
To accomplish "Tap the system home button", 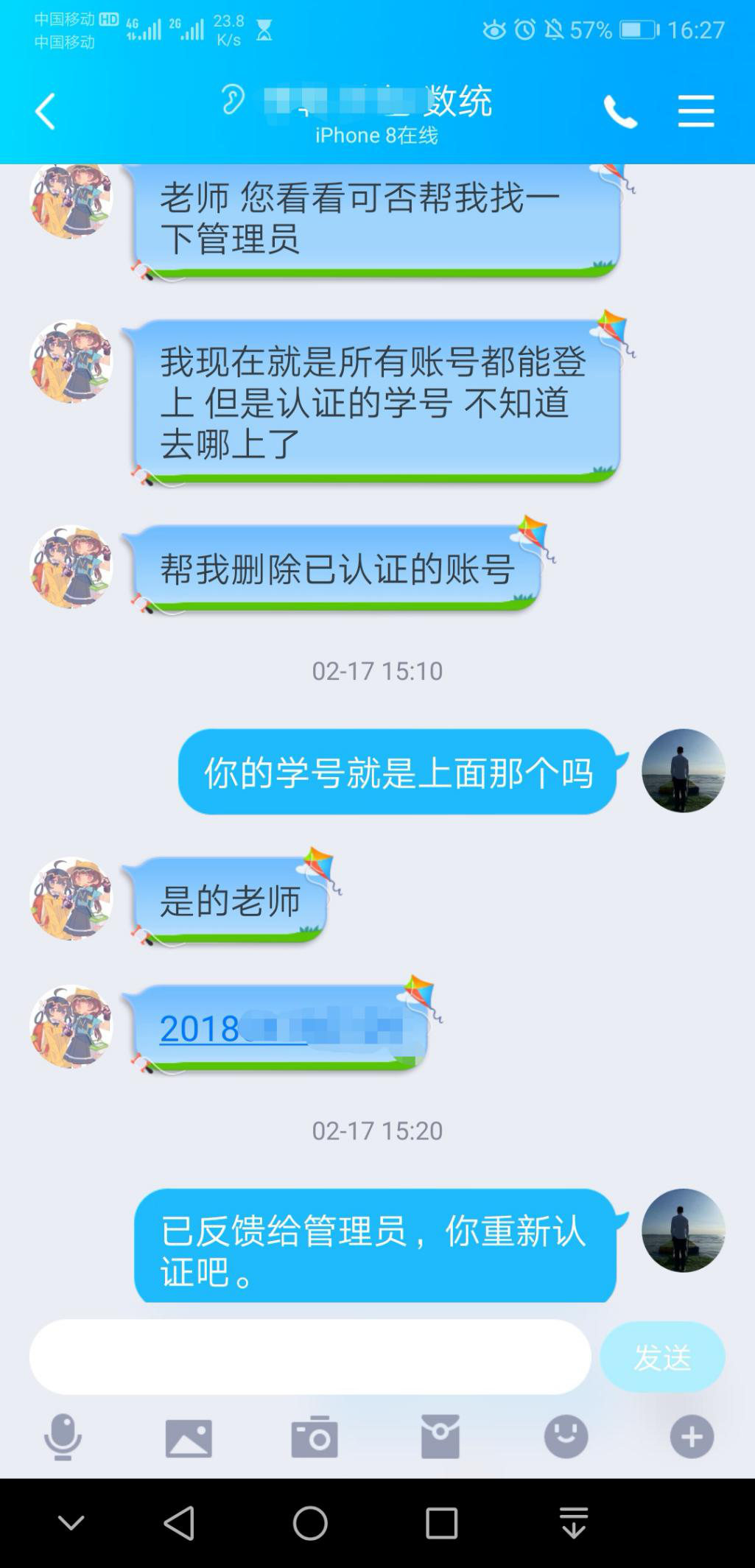I will click(x=310, y=1523).
